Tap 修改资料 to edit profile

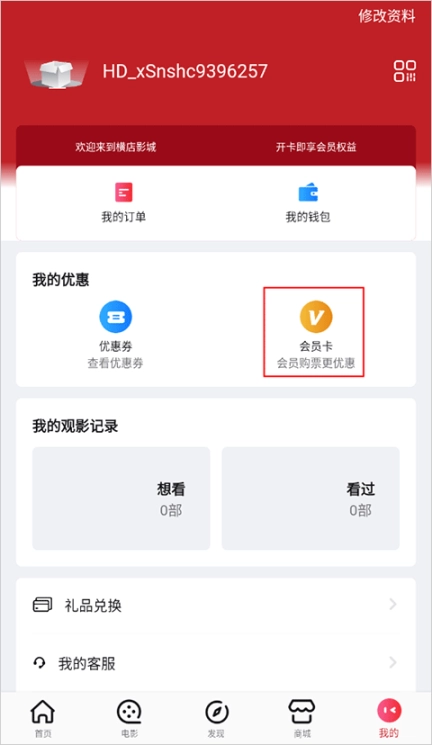tap(386, 16)
